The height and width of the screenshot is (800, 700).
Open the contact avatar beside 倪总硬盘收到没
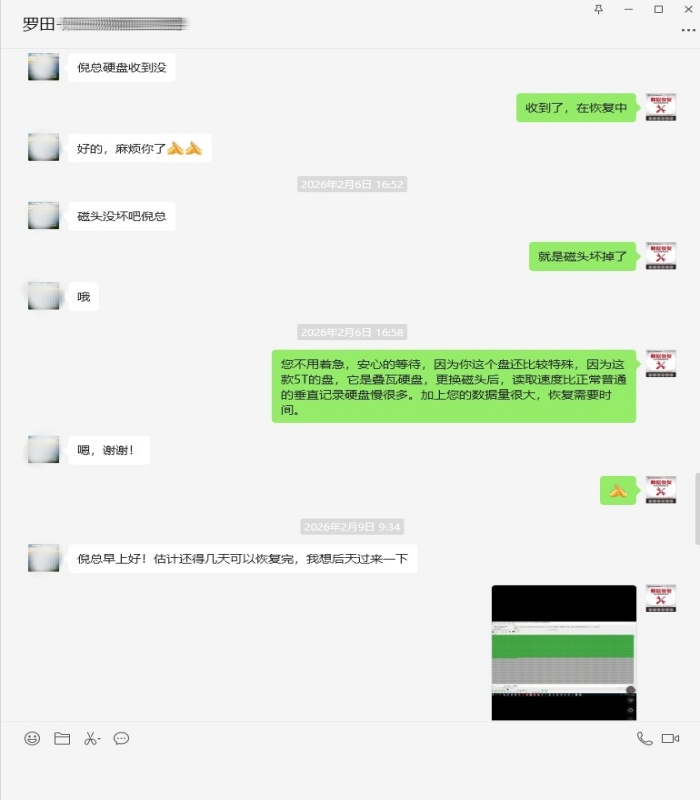(x=43, y=68)
